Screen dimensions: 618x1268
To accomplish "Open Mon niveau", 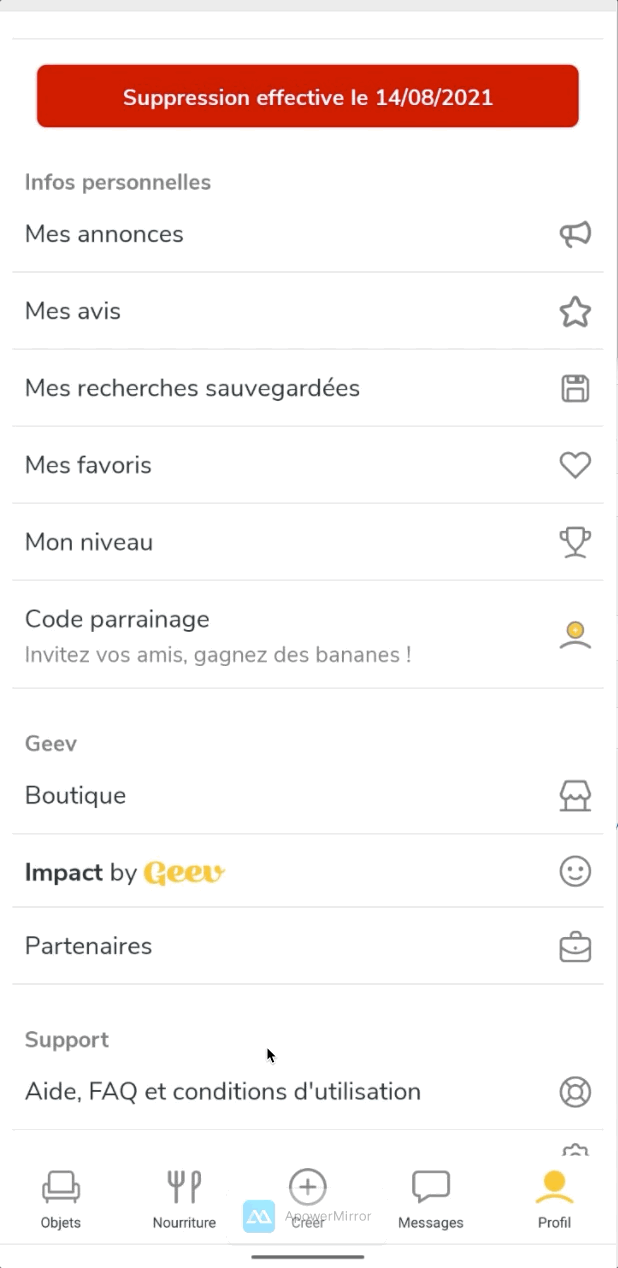I will tap(308, 542).
